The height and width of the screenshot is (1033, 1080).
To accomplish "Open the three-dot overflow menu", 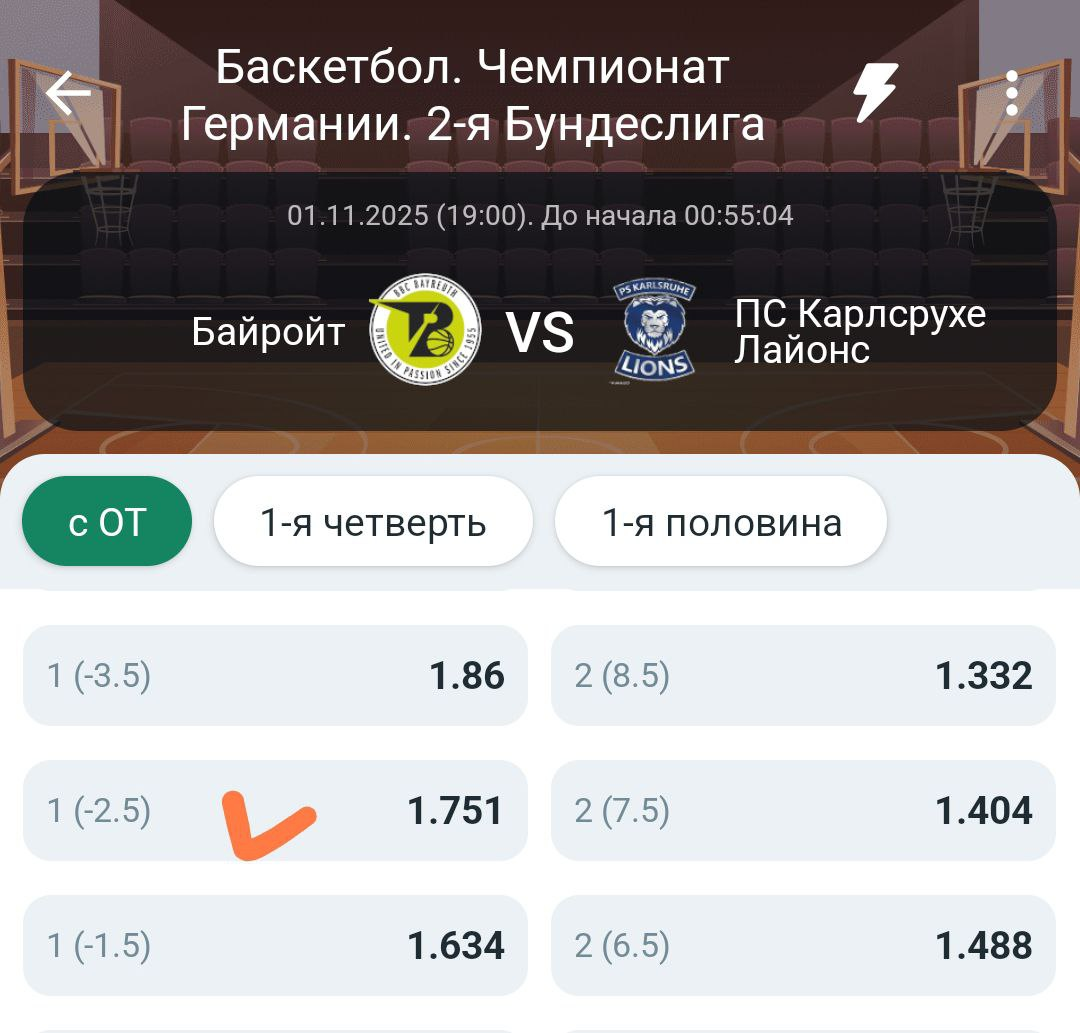I will point(1011,94).
